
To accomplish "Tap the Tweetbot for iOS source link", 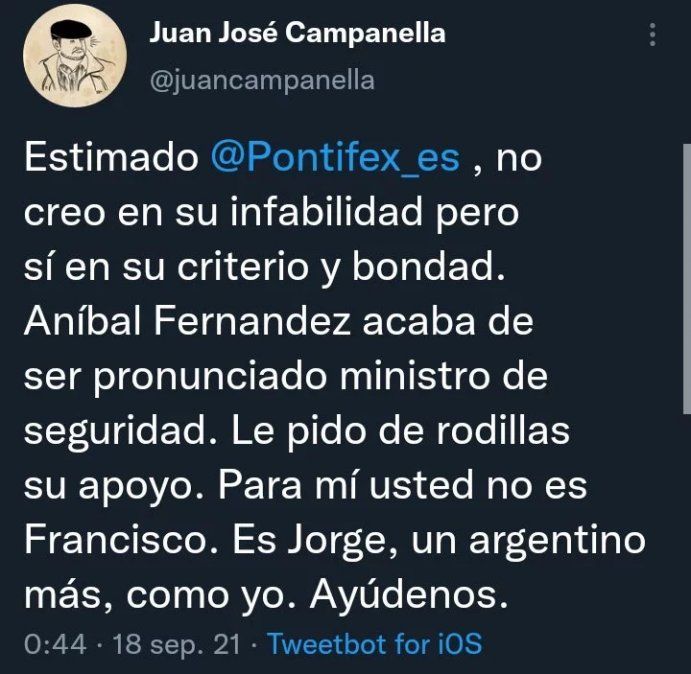I will (x=374, y=644).
